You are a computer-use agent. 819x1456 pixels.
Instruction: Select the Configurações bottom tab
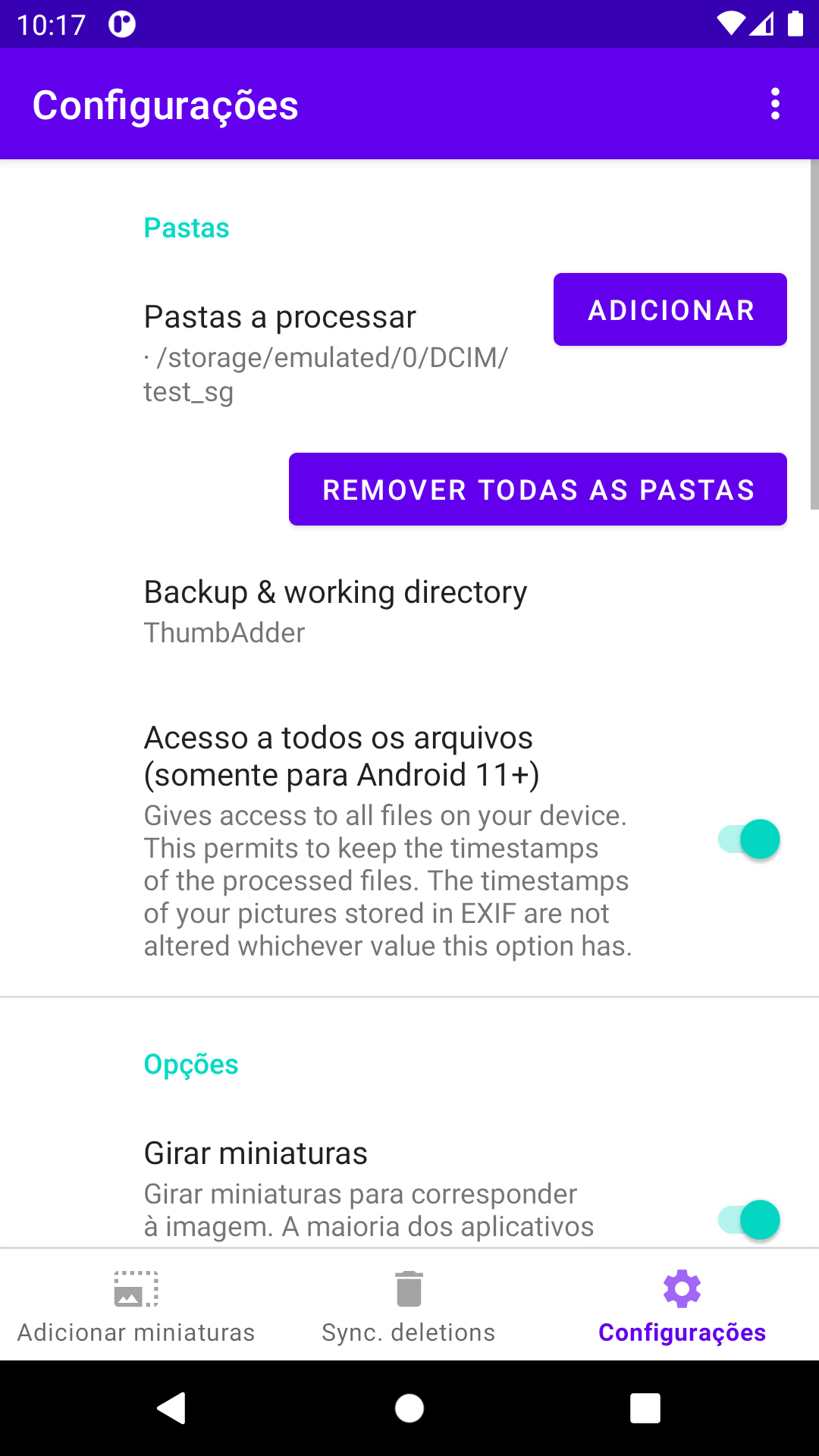coord(682,1305)
